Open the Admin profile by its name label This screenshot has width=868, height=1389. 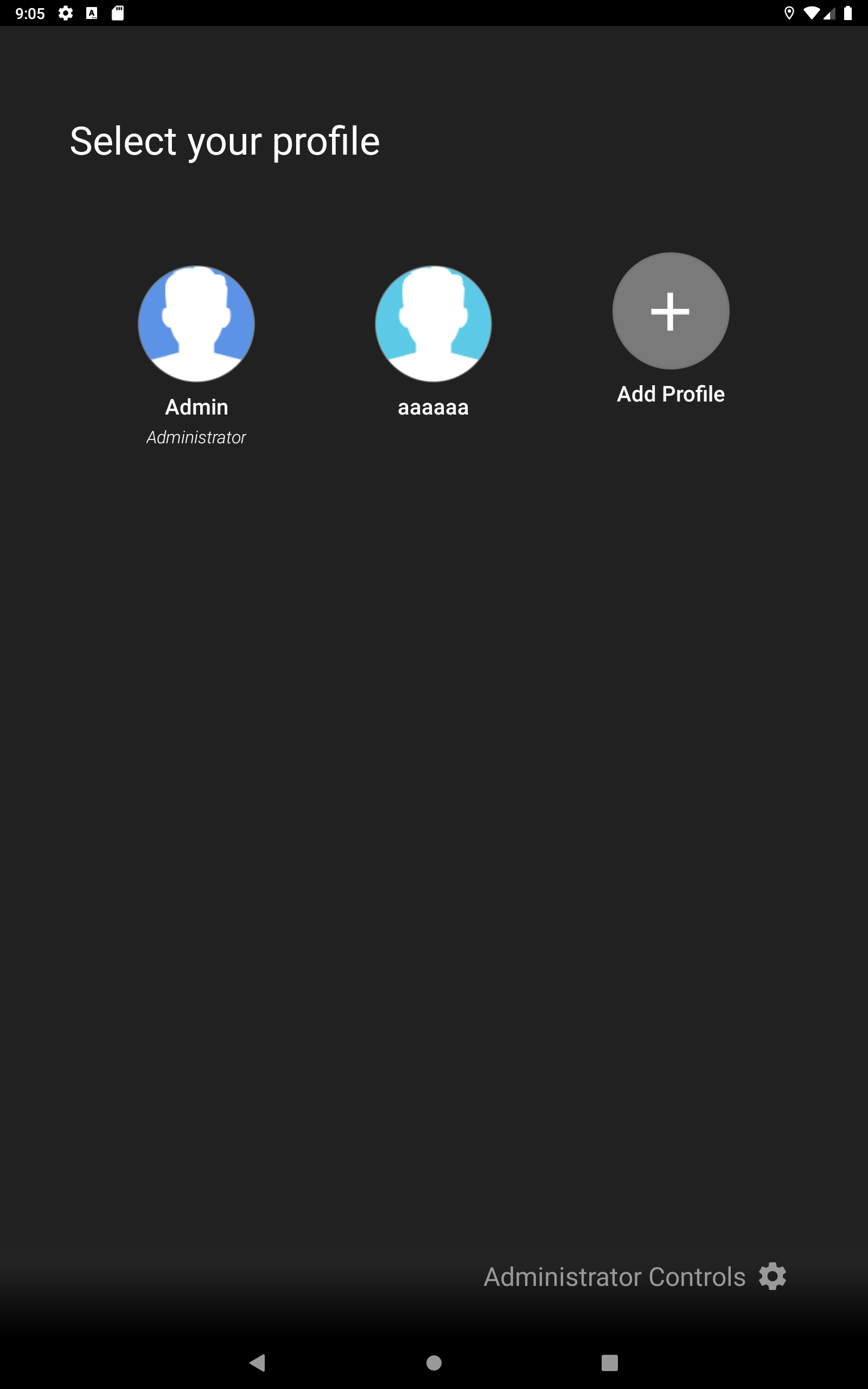[196, 407]
